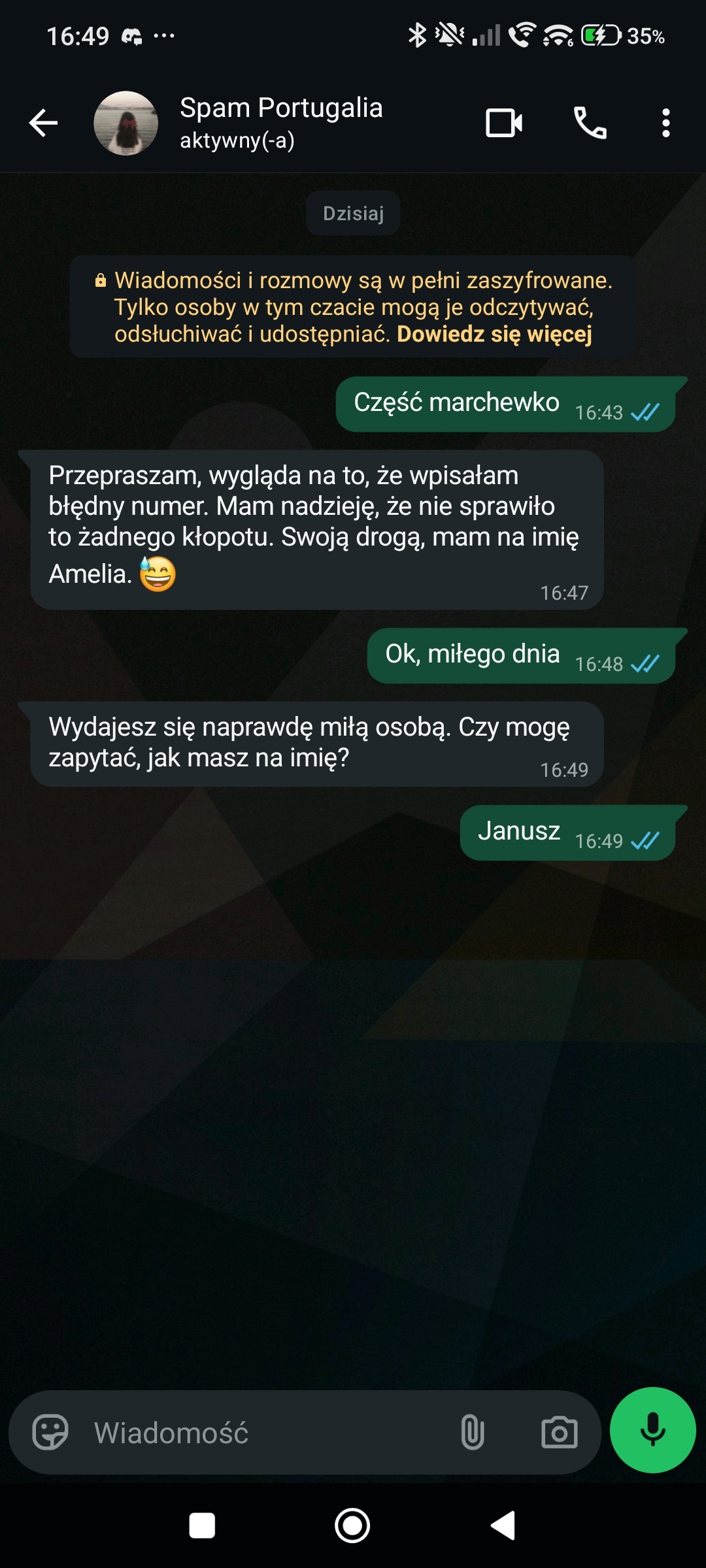Screen dimensions: 706x1568
Task: Attach a file with the paperclip
Action: pos(472,1433)
